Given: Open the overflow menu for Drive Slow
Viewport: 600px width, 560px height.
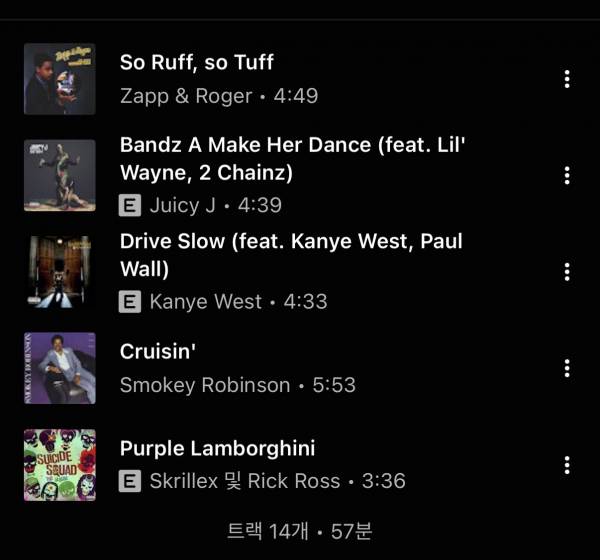Looking at the screenshot, I should pos(567,272).
